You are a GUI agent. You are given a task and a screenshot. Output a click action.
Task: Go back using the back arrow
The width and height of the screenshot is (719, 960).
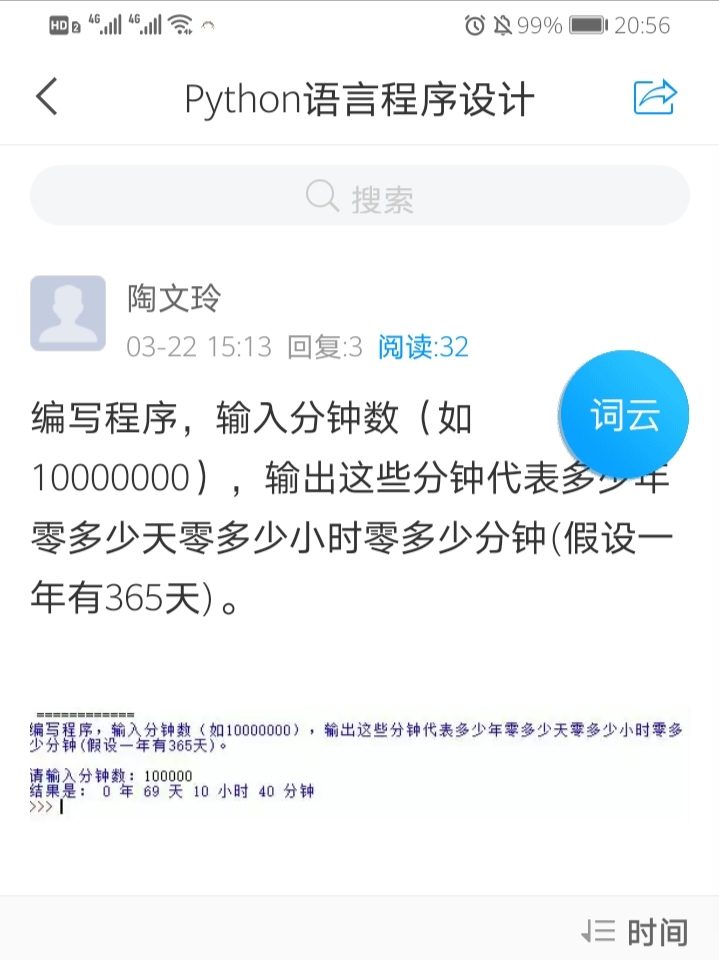pos(47,98)
